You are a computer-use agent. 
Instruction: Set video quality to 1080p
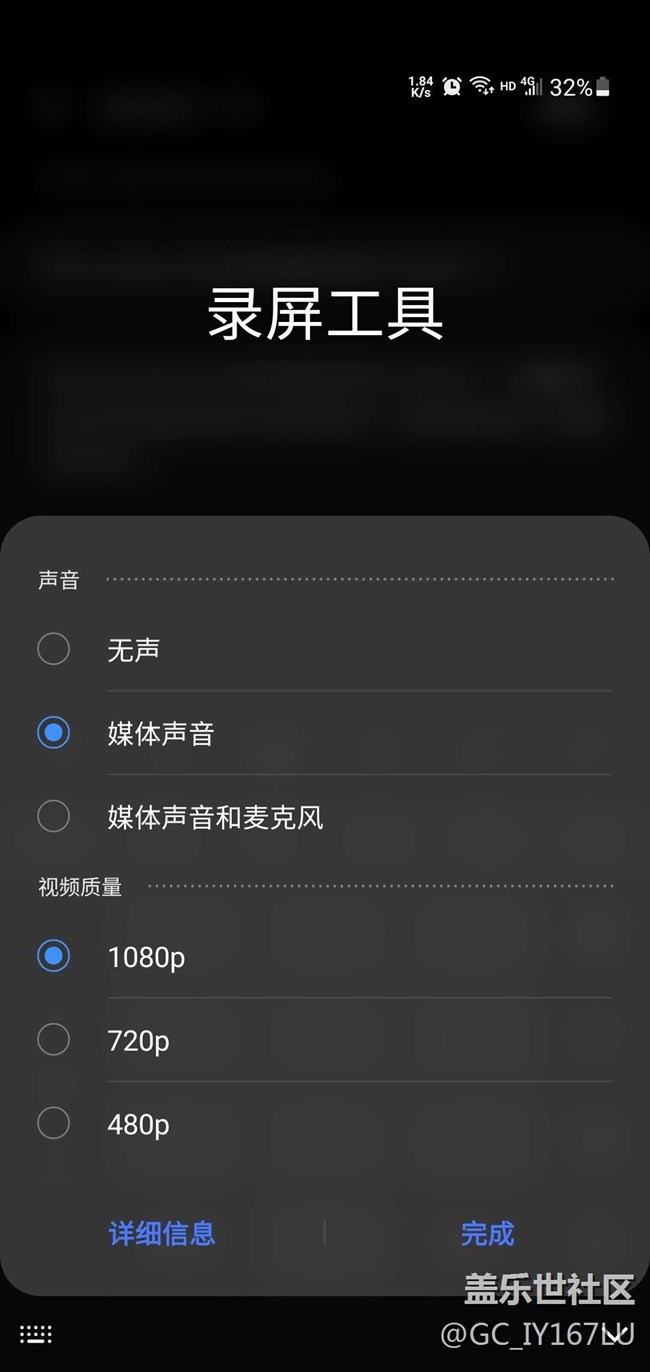coord(54,956)
